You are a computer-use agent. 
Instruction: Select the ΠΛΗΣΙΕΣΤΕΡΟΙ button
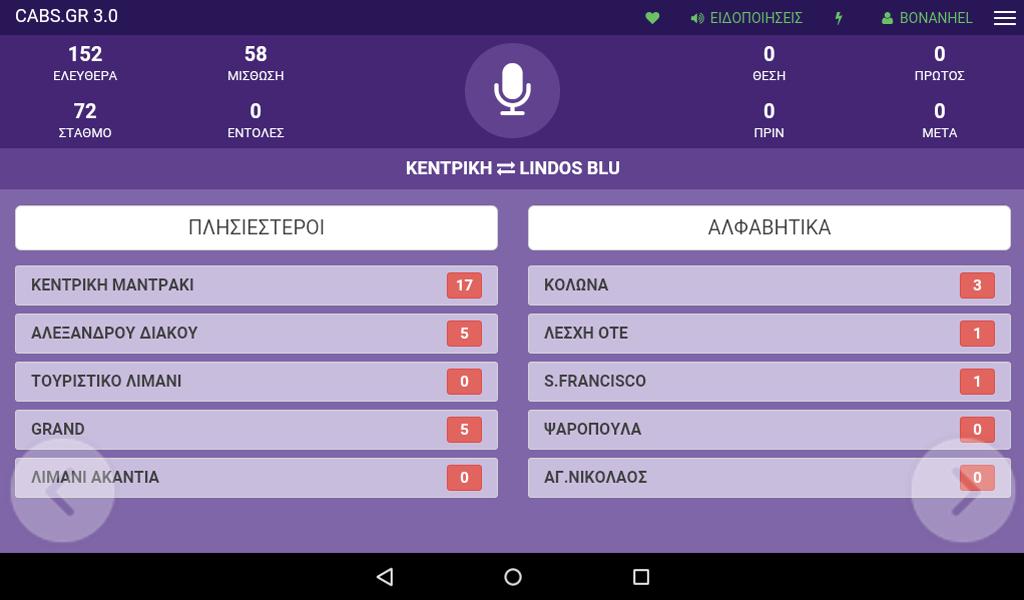pyautogui.click(x=256, y=228)
